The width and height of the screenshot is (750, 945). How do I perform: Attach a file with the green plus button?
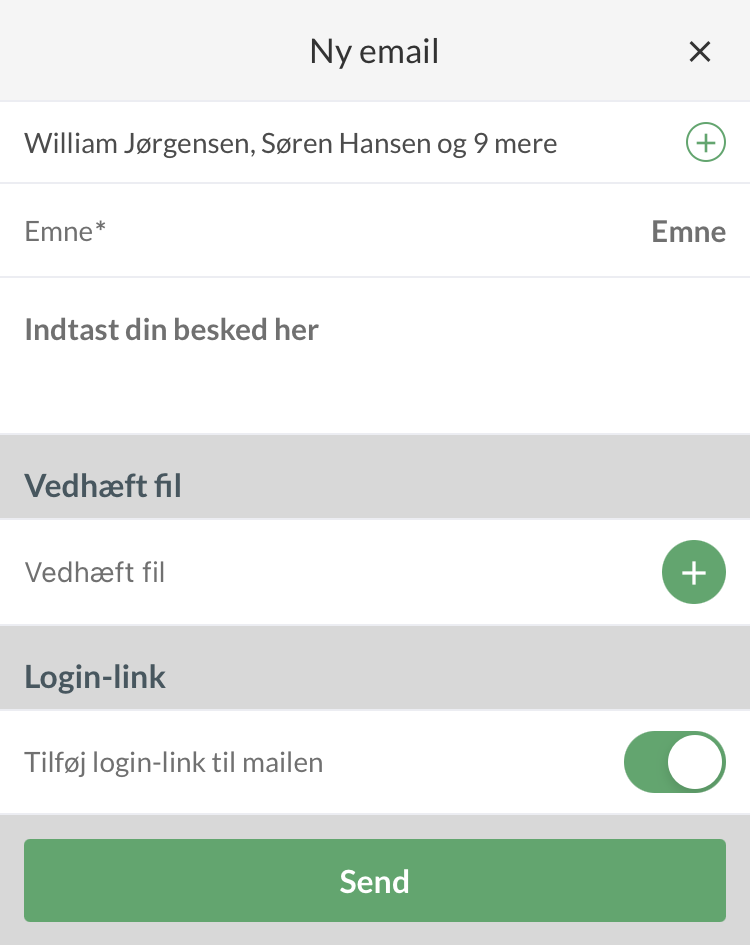pos(693,572)
